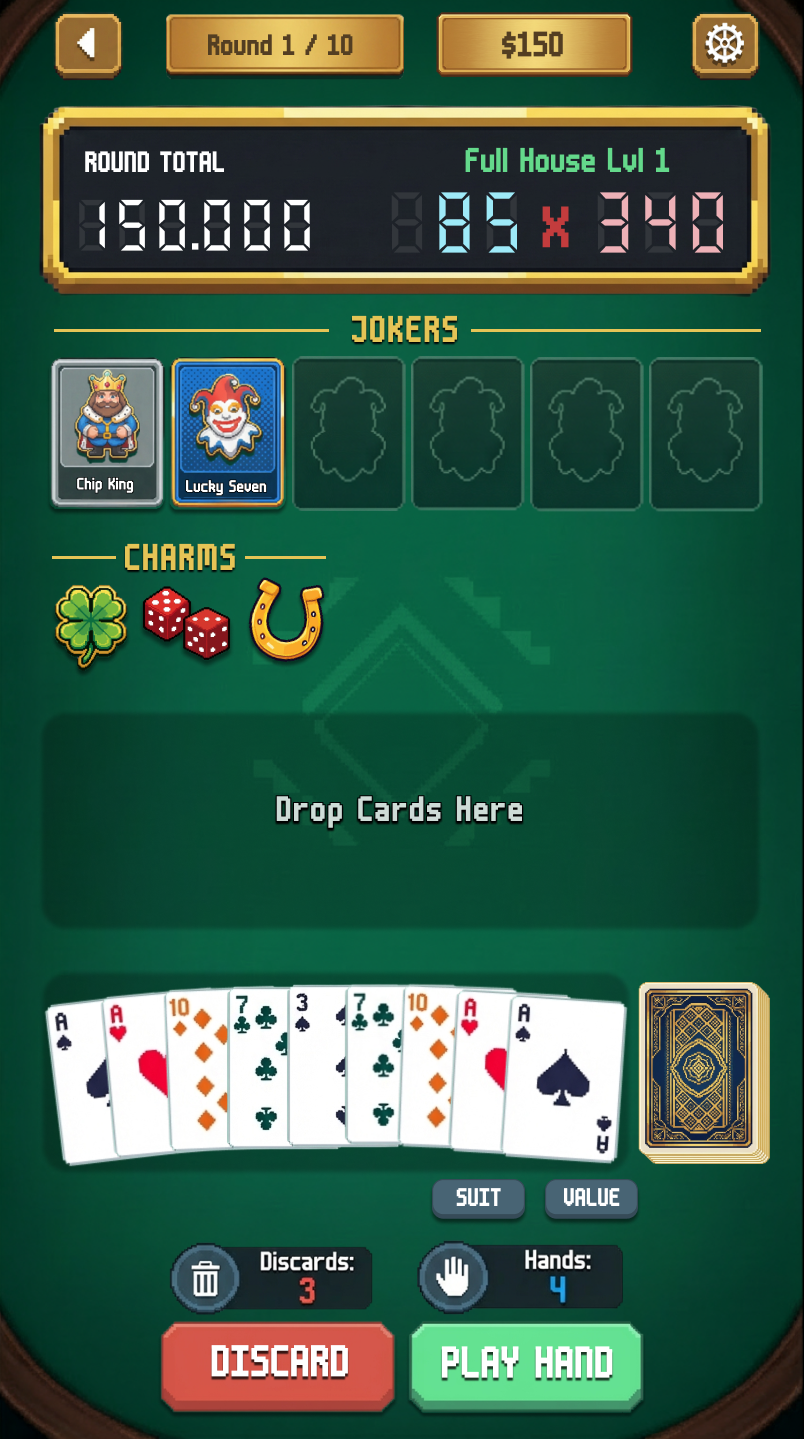
Task: Open the settings gear
Action: click(x=725, y=44)
